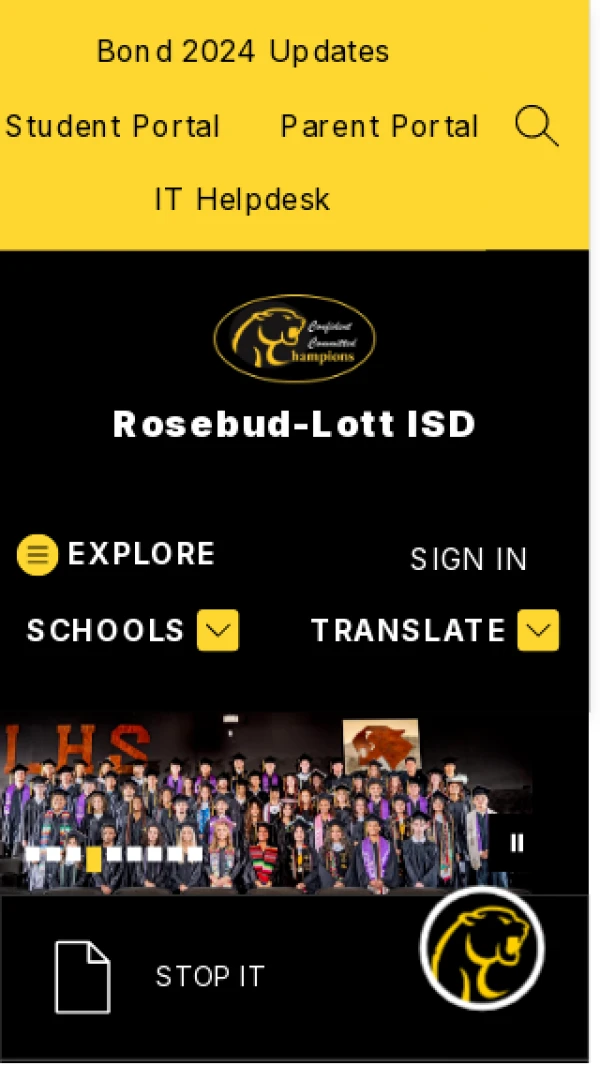Image resolution: width=600 pixels, height=1065 pixels.
Task: Go to the Student Portal
Action: coord(112,127)
